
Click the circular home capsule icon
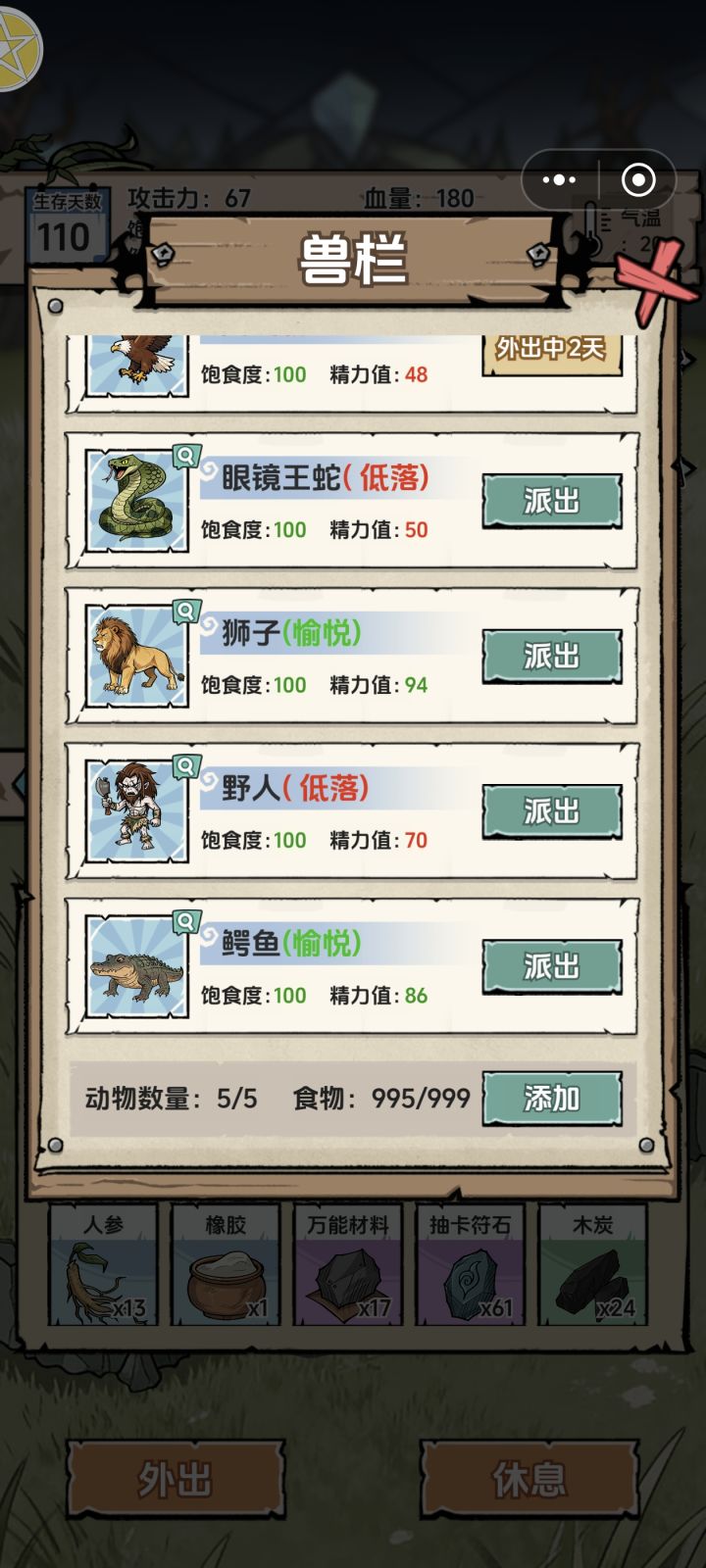(x=637, y=180)
